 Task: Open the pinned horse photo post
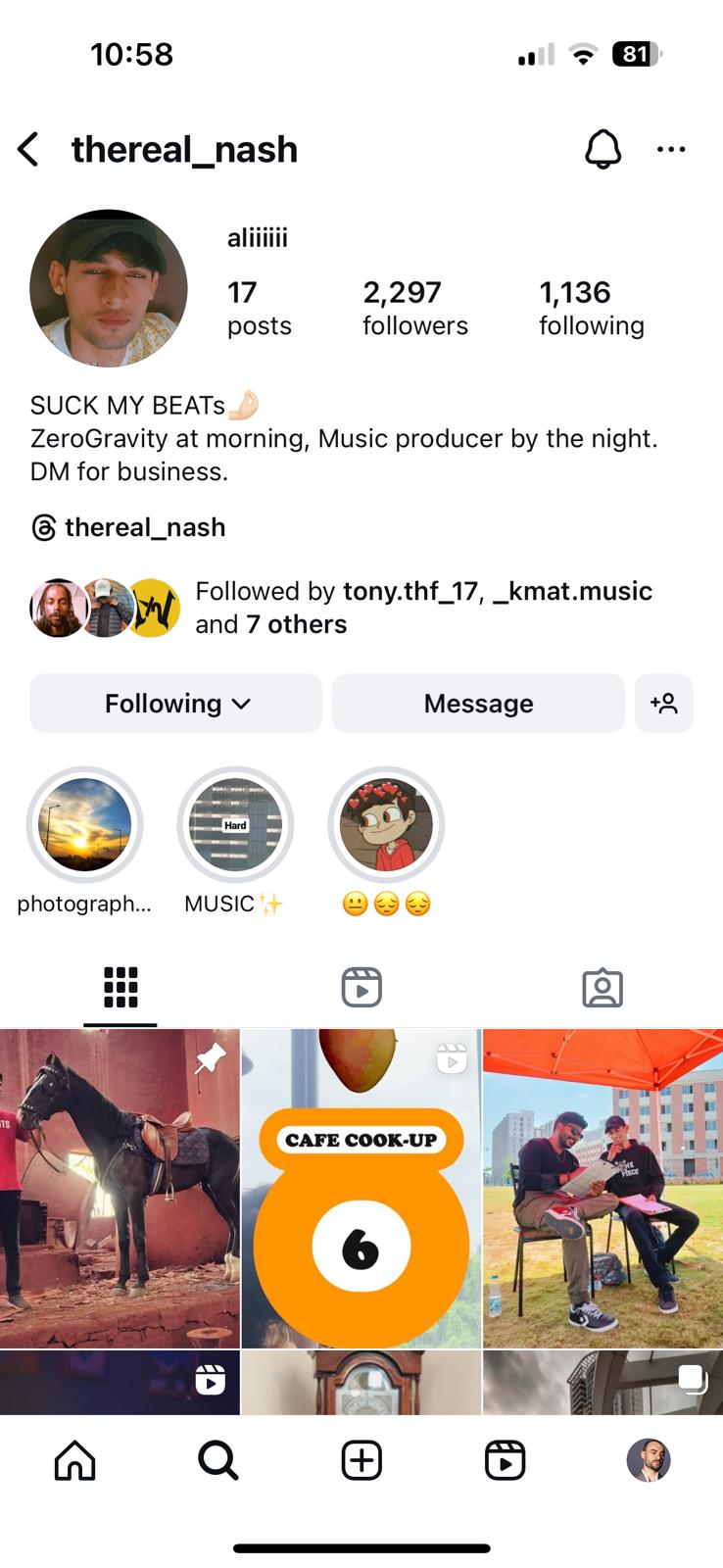coord(120,1188)
